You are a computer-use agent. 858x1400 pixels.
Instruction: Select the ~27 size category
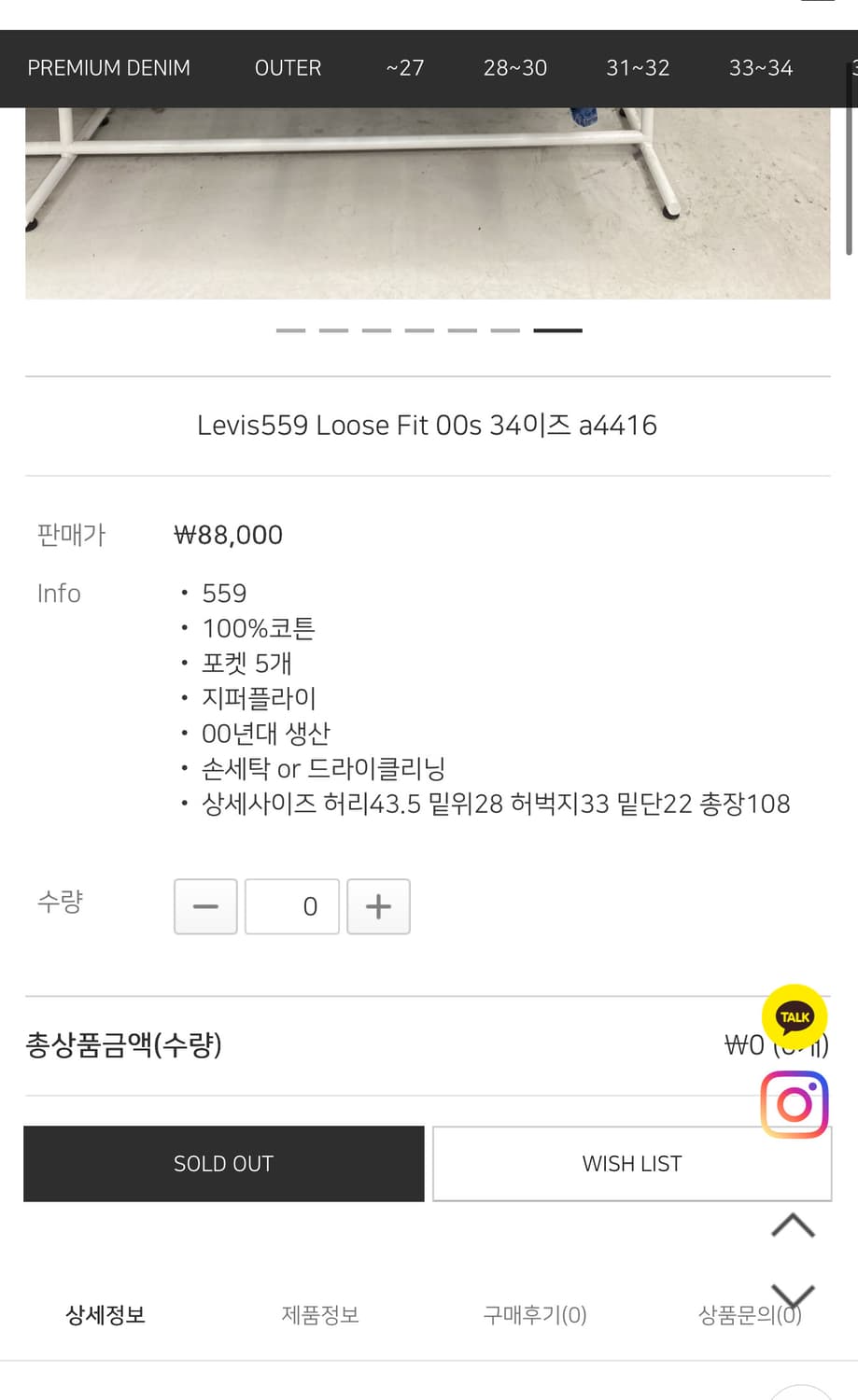point(403,68)
